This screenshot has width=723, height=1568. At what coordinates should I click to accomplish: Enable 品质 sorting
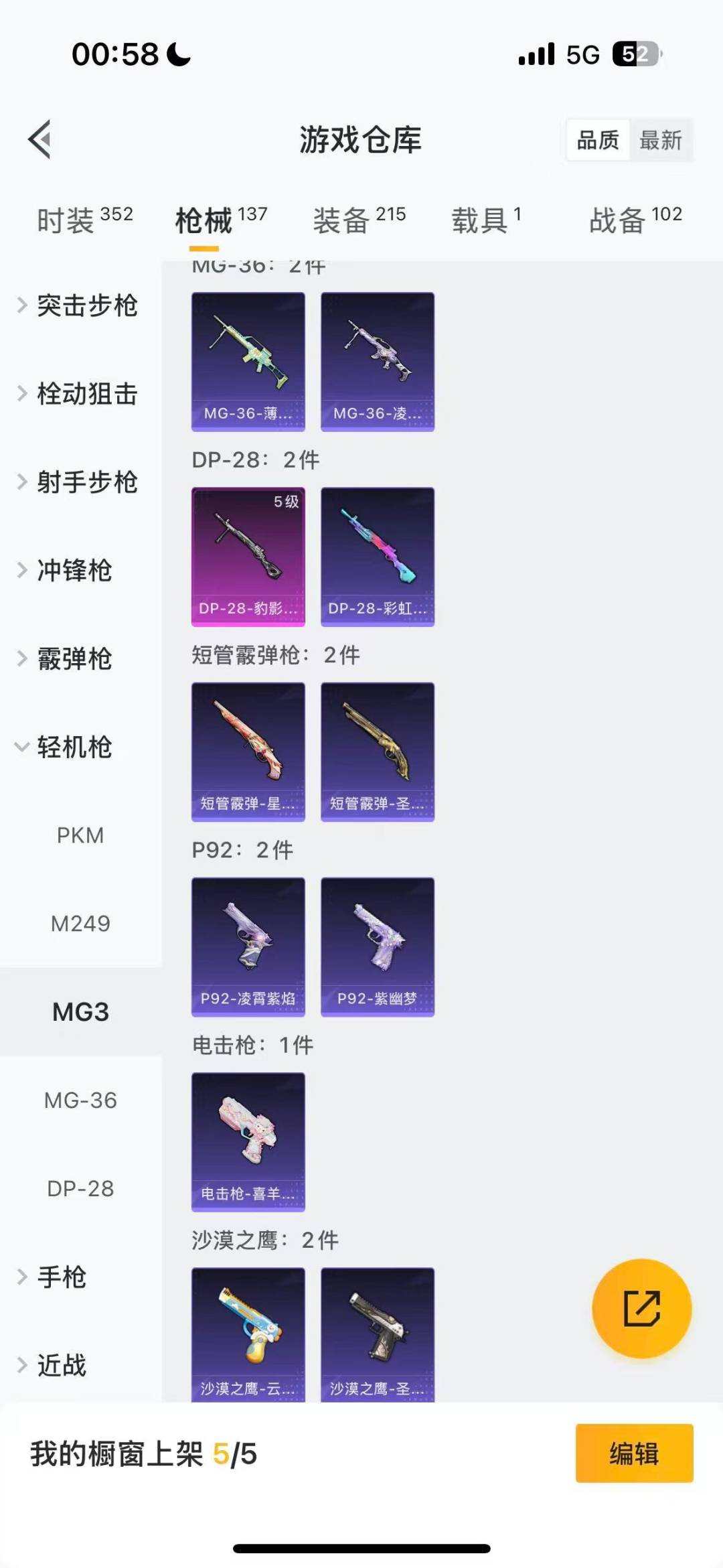599,139
